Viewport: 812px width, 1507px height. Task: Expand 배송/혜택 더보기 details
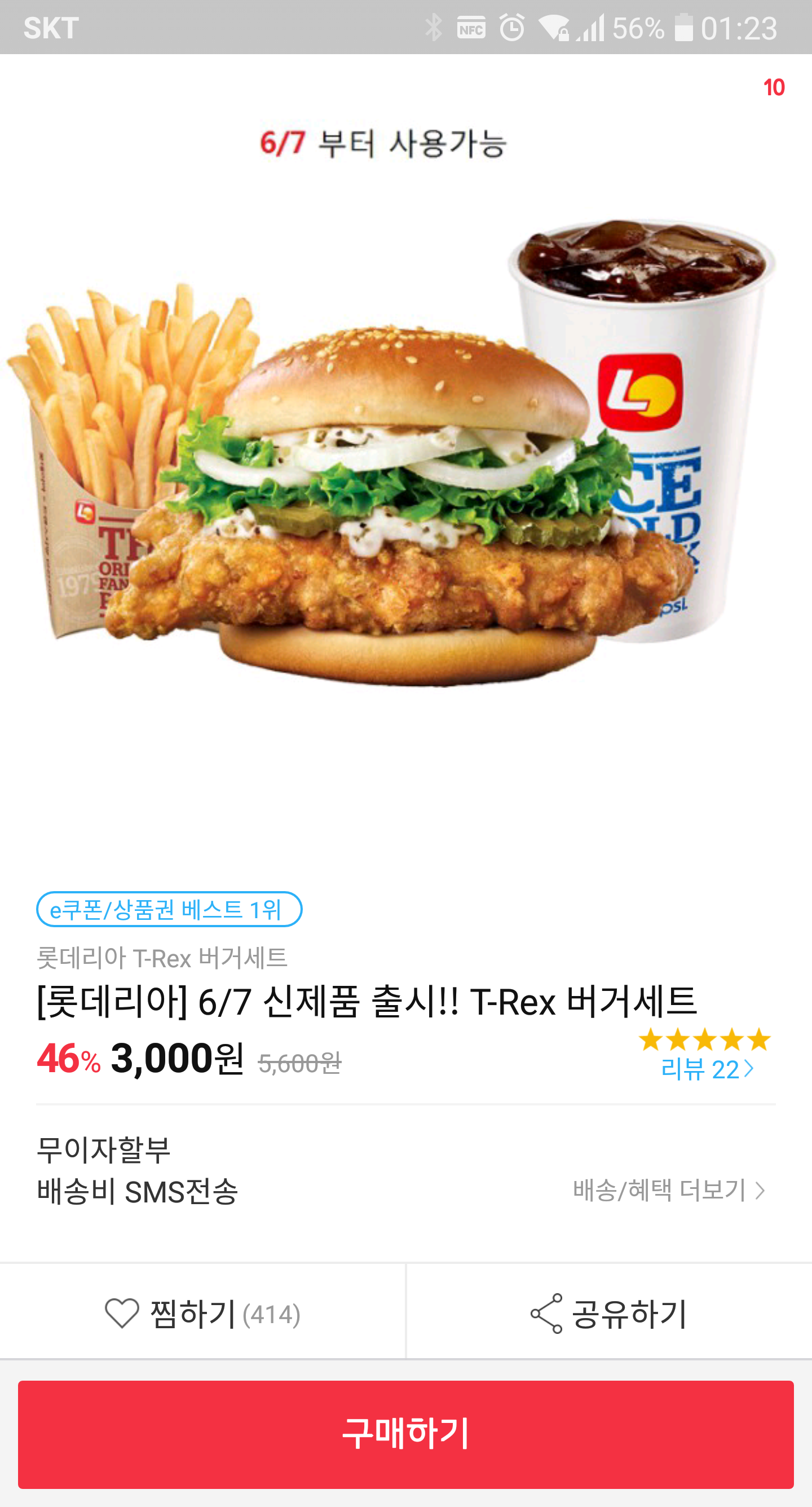pos(669,1191)
